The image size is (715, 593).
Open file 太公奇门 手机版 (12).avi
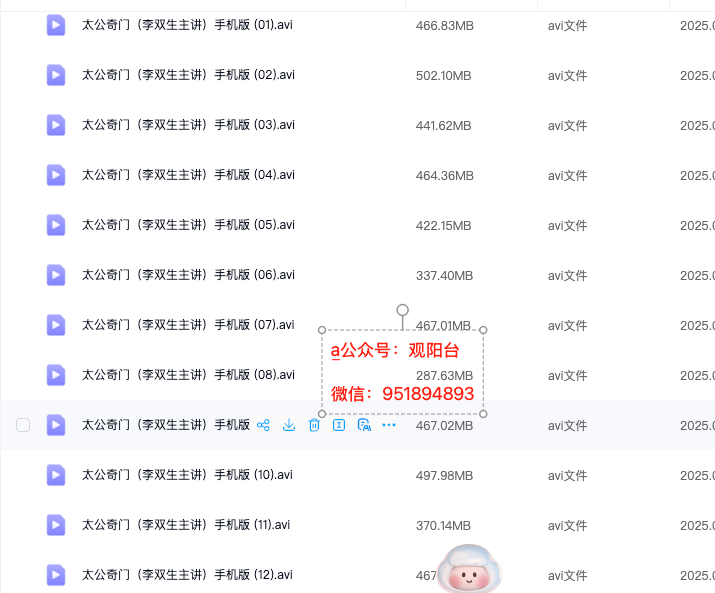pos(188,575)
